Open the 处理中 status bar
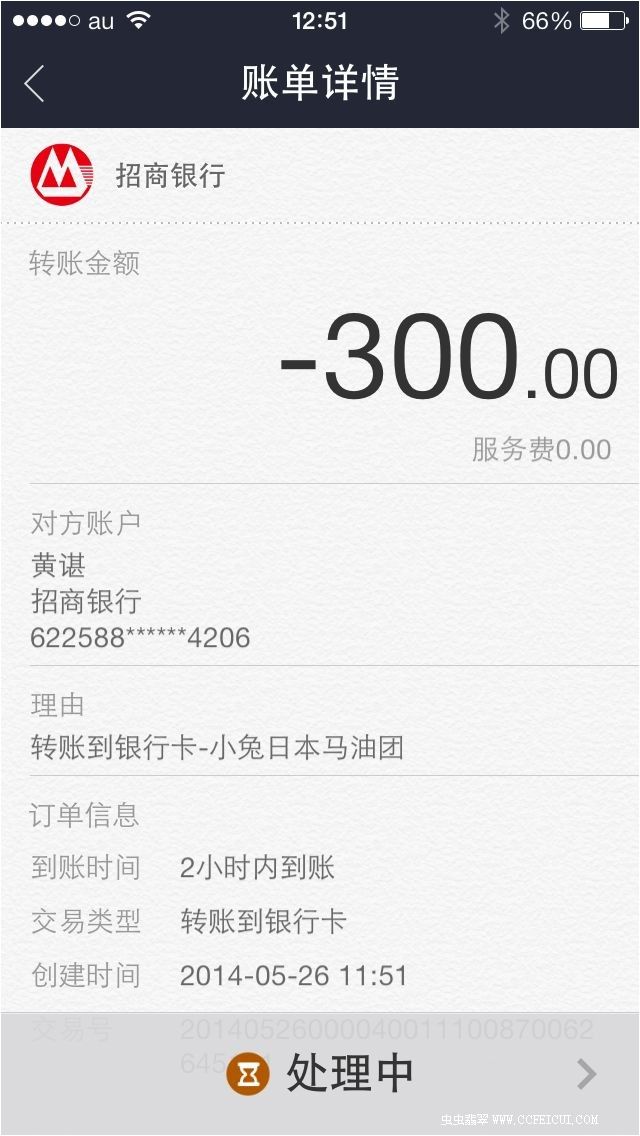 tap(320, 1073)
